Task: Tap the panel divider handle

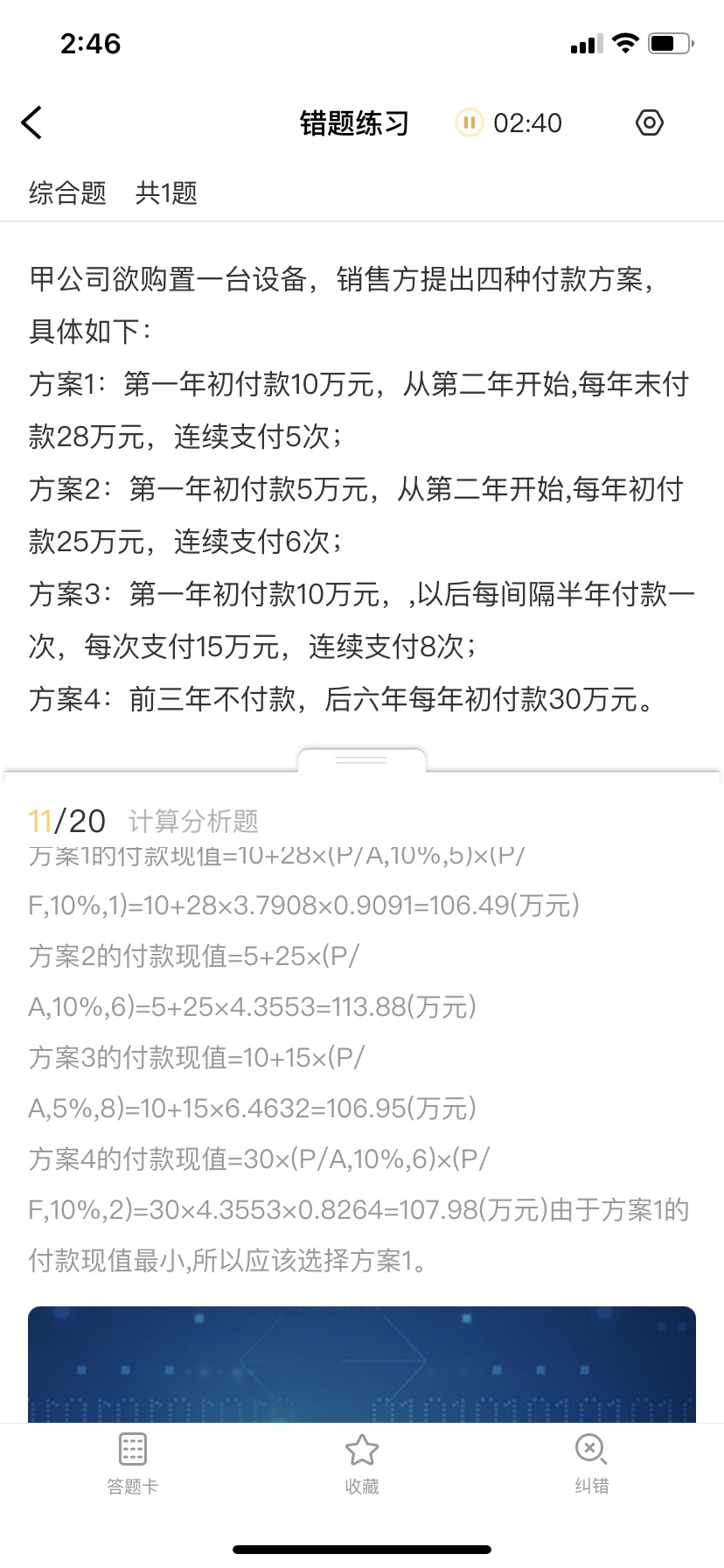Action: click(362, 760)
